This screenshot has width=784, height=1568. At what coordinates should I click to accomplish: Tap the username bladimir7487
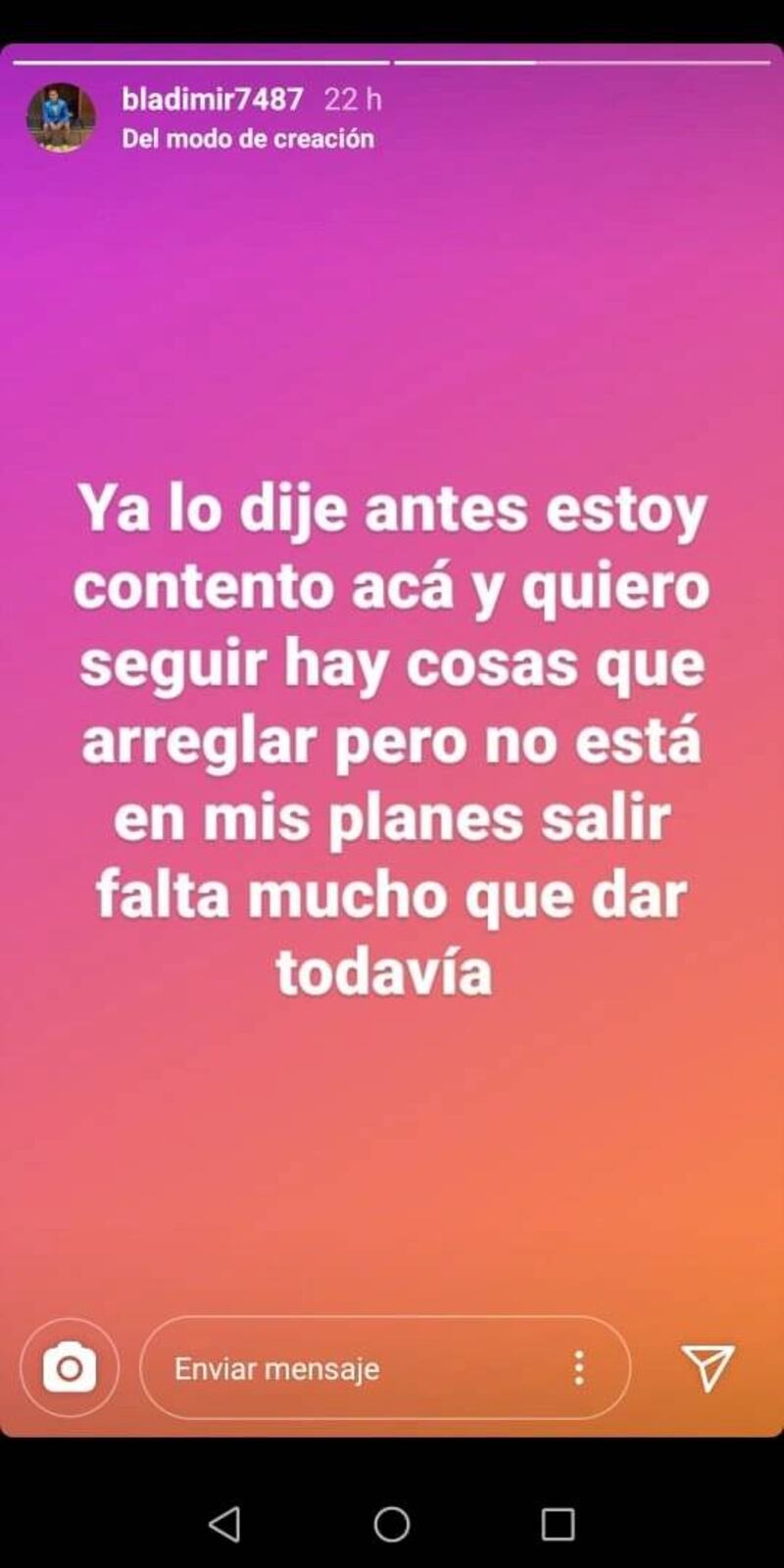tap(213, 99)
